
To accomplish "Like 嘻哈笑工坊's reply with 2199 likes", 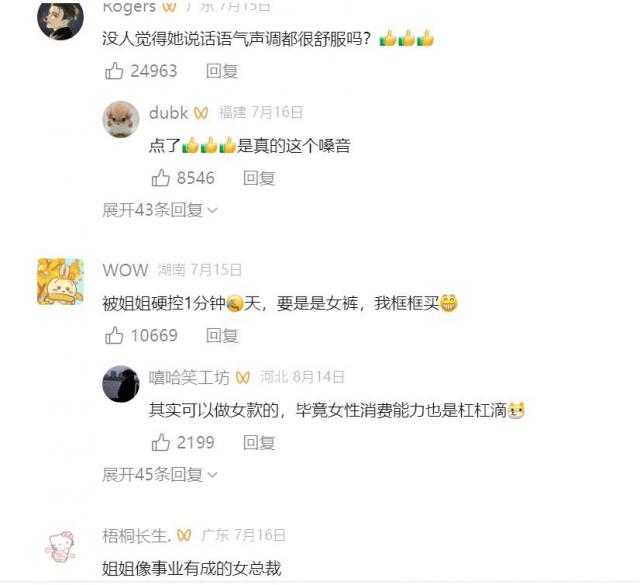I will pyautogui.click(x=161, y=442).
